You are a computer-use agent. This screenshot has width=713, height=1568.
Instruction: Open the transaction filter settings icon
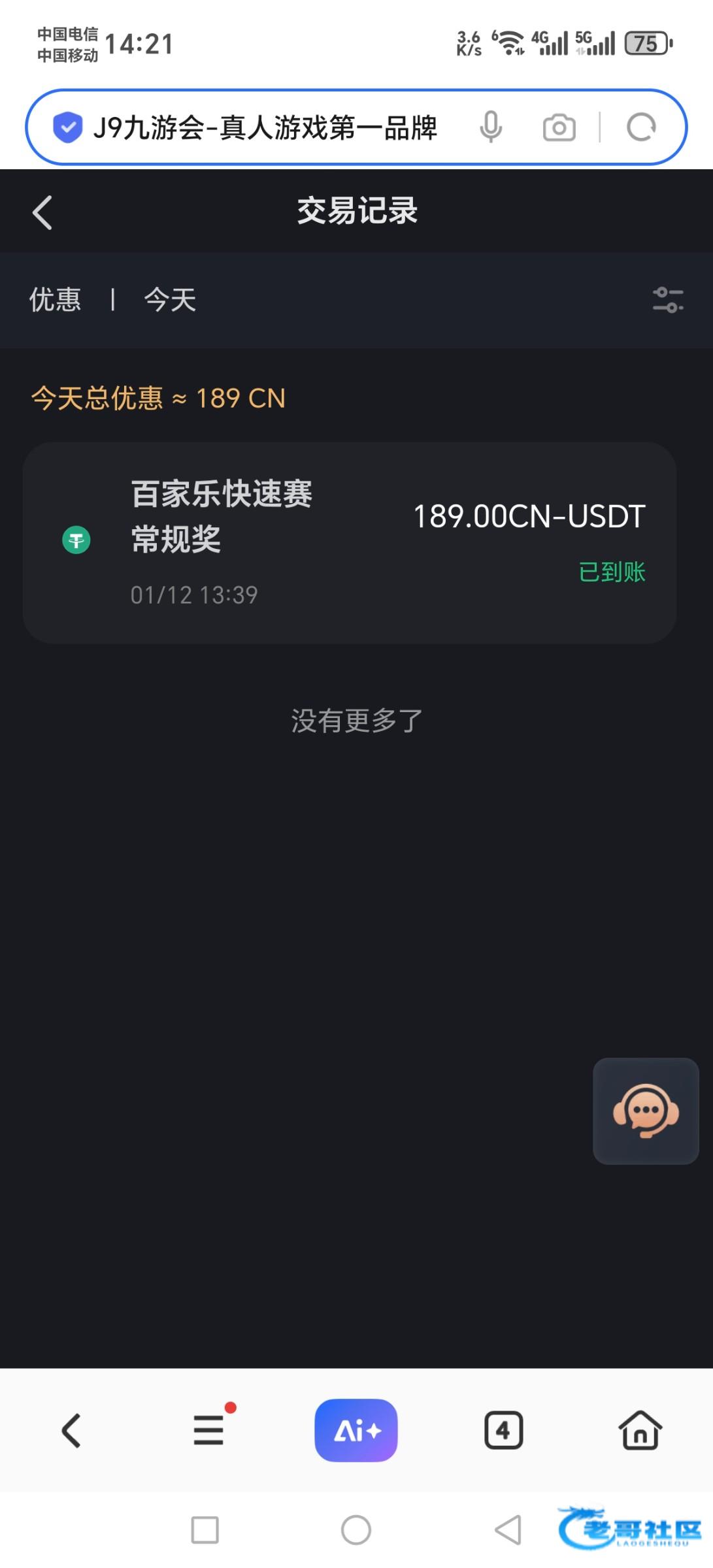pos(668,300)
